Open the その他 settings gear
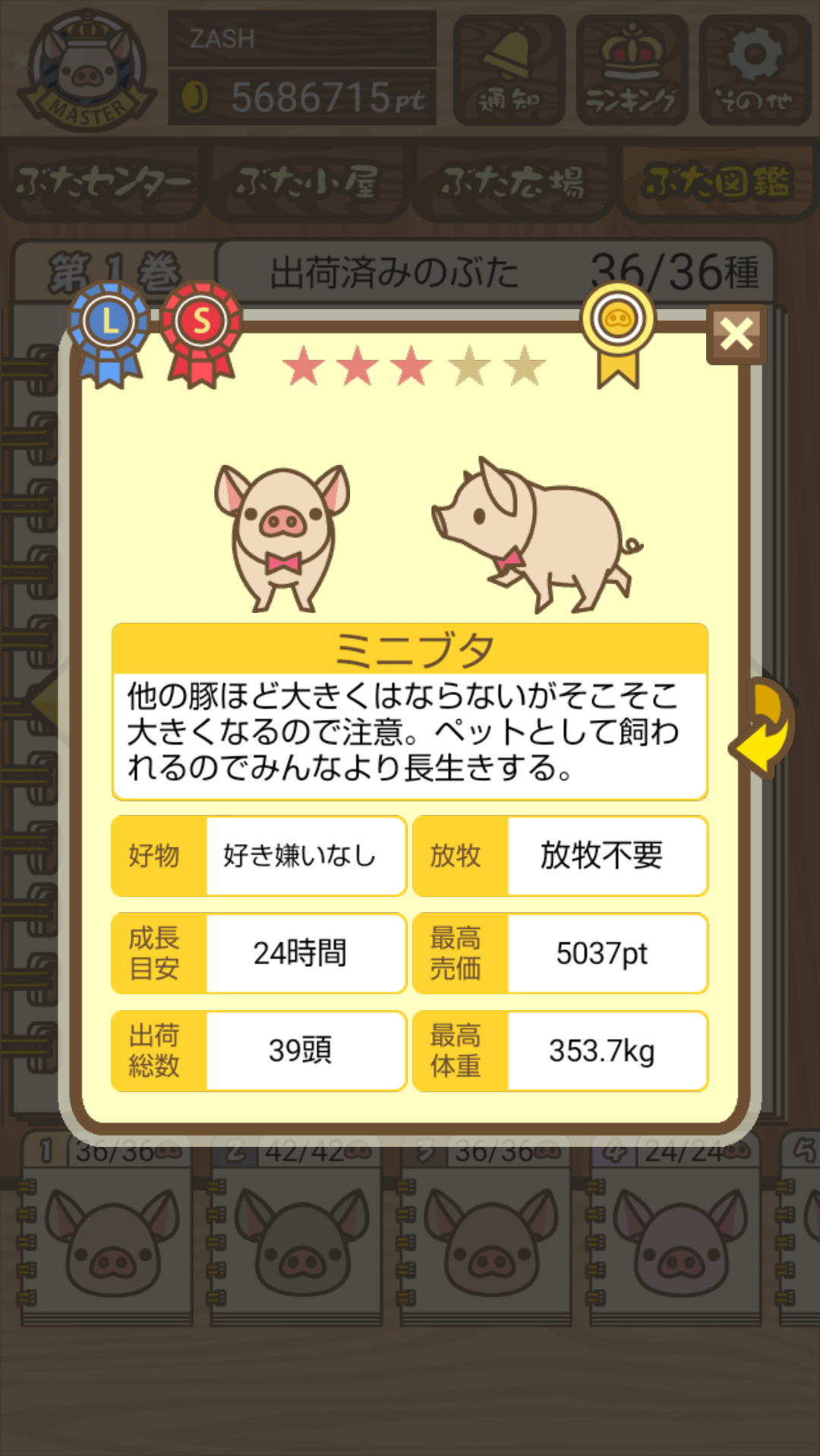This screenshot has height=1456, width=820. [x=754, y=70]
